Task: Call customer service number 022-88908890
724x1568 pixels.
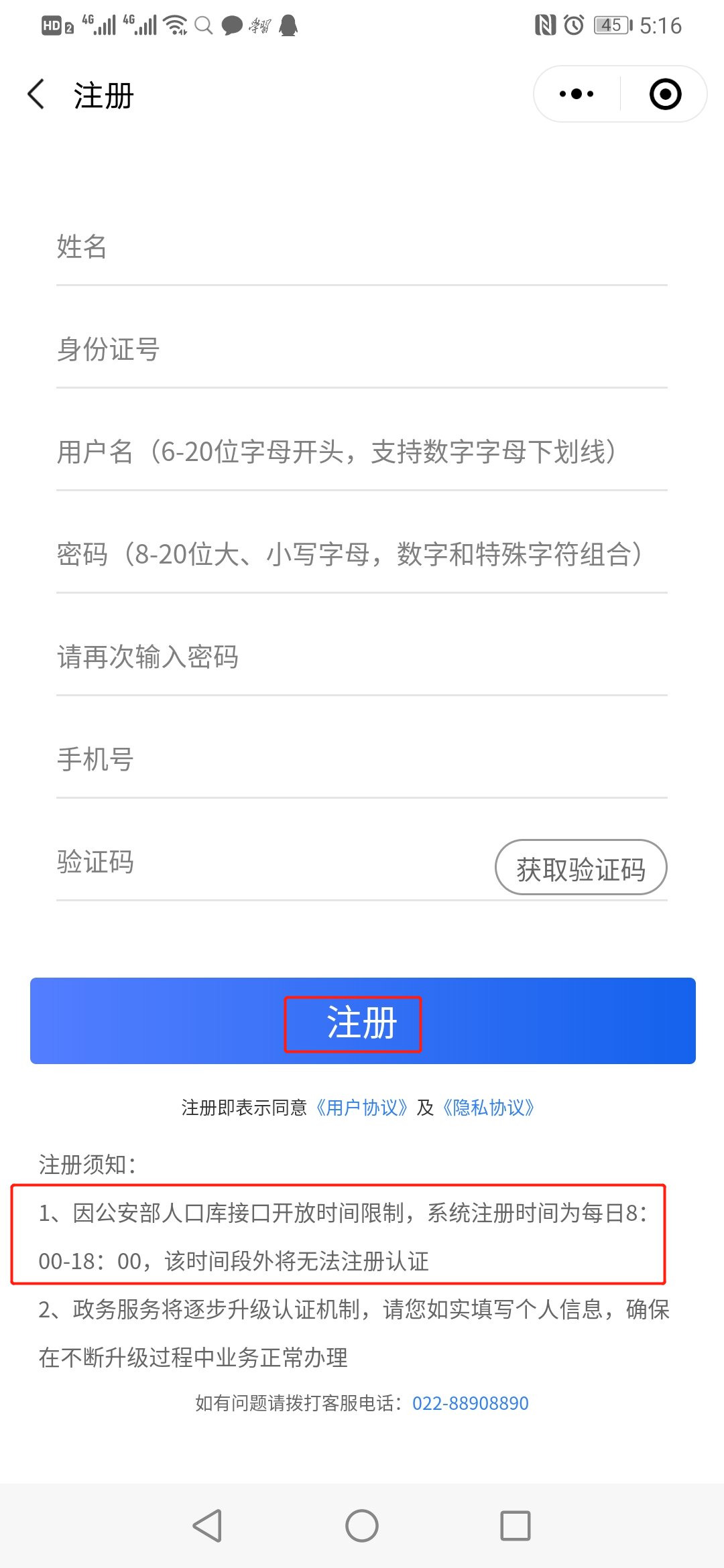Action: (x=470, y=1403)
